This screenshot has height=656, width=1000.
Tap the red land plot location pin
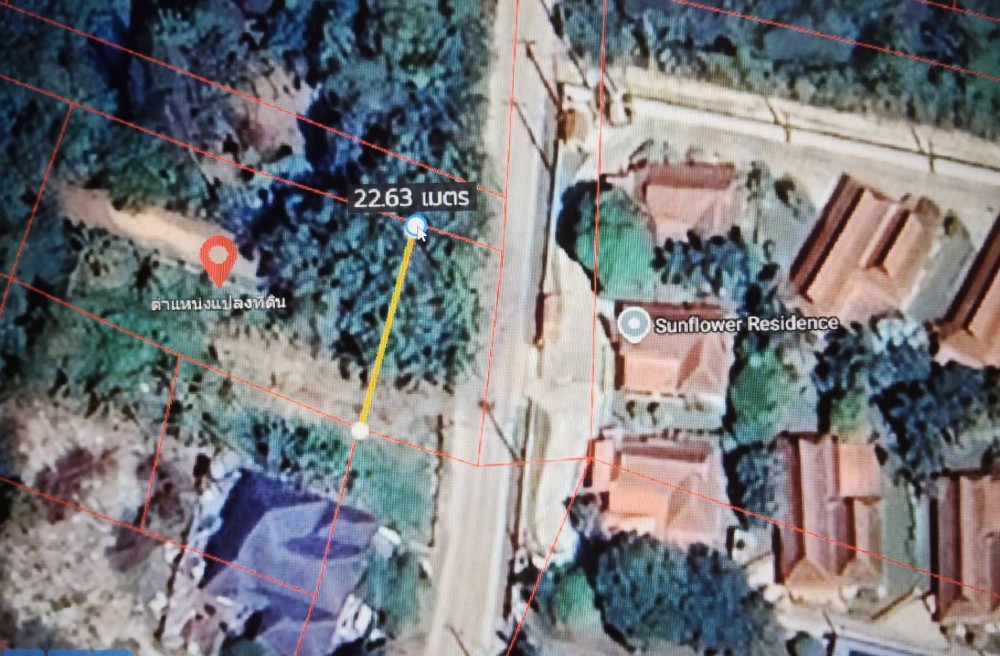[x=218, y=257]
